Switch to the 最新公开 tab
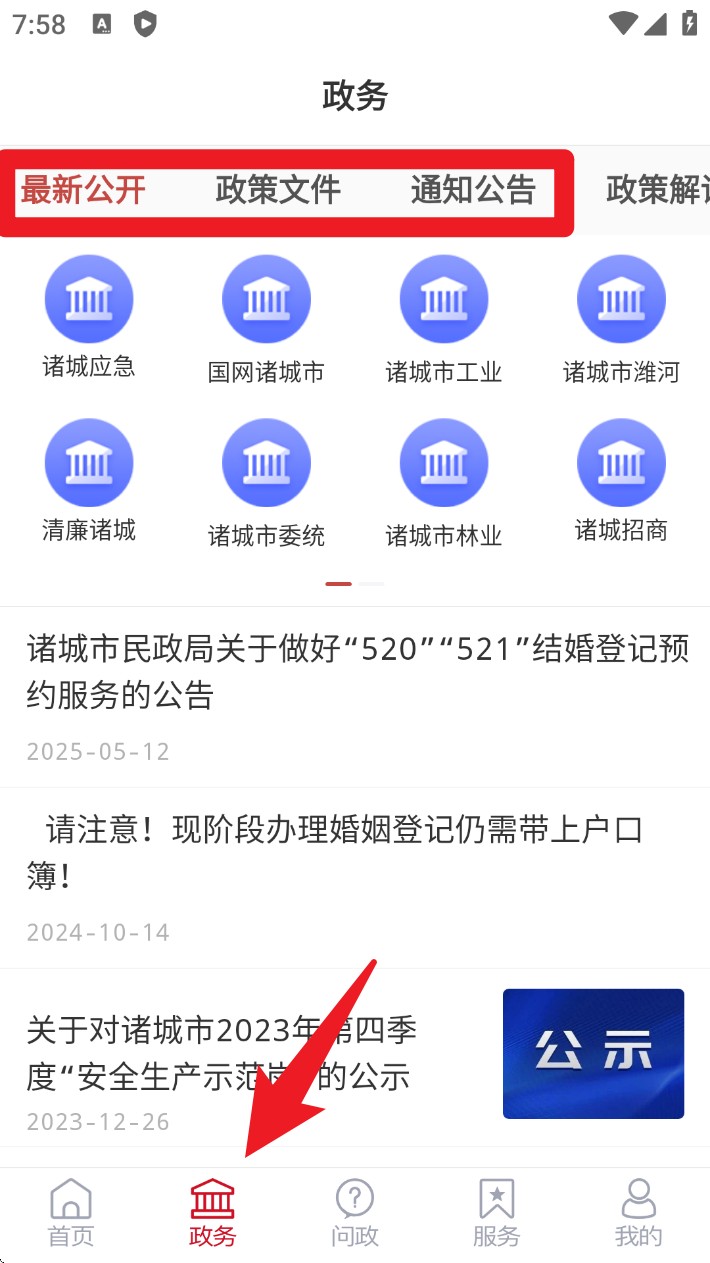The height and width of the screenshot is (1263, 710). 83,190
